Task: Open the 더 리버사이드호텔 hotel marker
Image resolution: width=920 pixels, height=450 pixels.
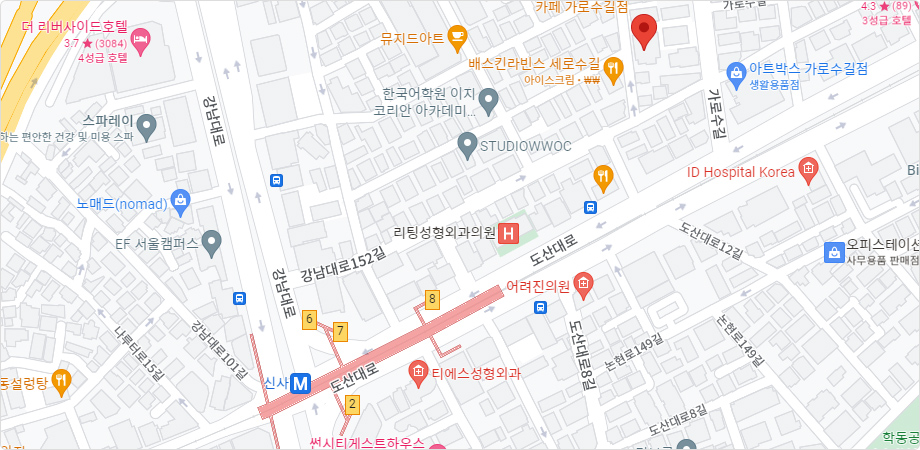Action: click(x=142, y=40)
